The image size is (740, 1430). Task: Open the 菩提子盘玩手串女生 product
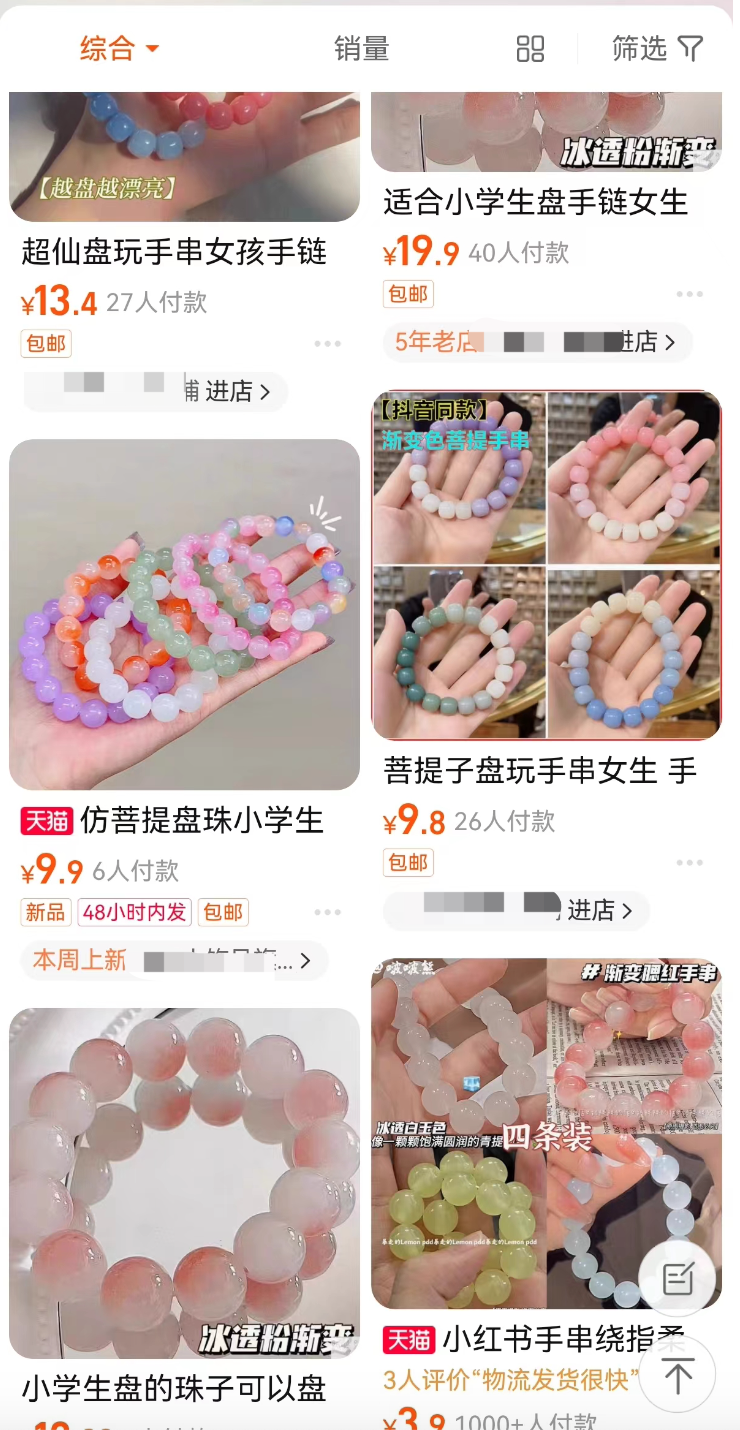pos(540,770)
